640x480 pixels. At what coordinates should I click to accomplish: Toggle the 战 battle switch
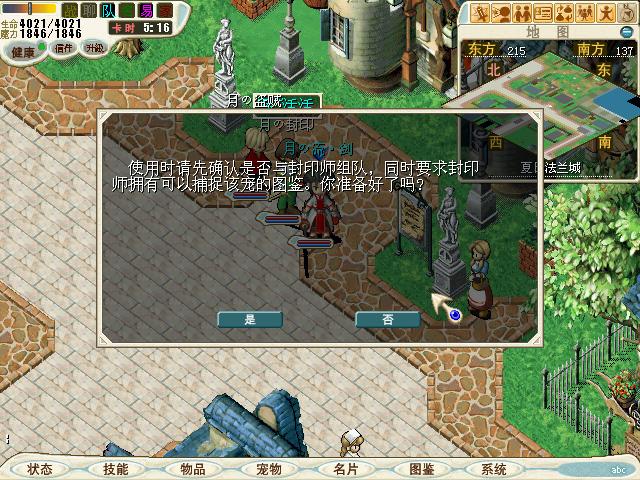pyautogui.click(x=69, y=11)
